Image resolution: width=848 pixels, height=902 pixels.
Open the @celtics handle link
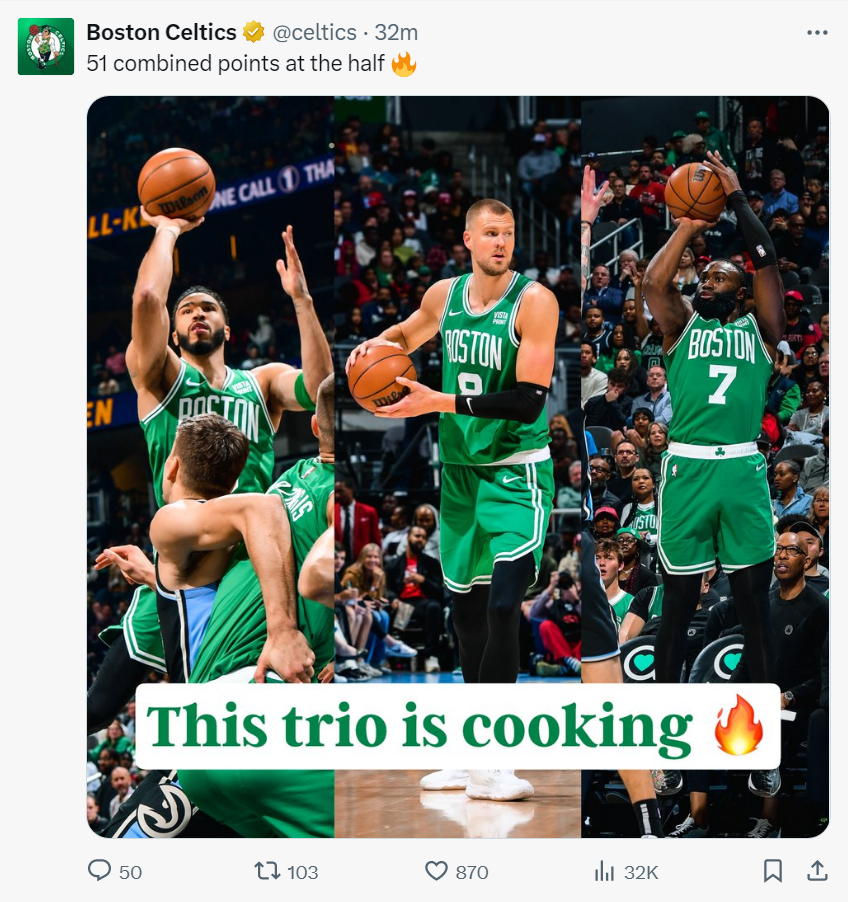314,32
